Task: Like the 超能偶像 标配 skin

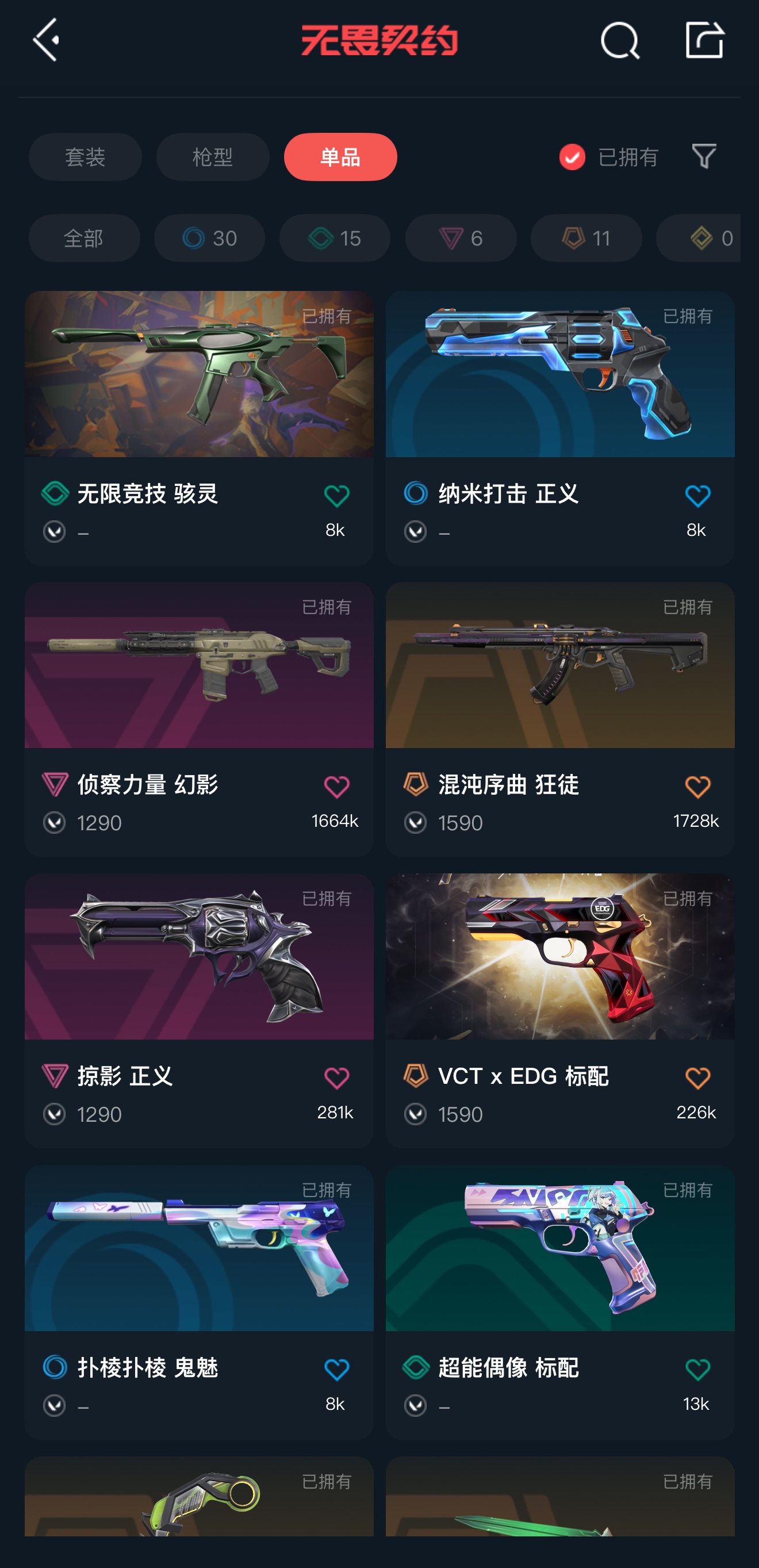Action: (697, 1370)
